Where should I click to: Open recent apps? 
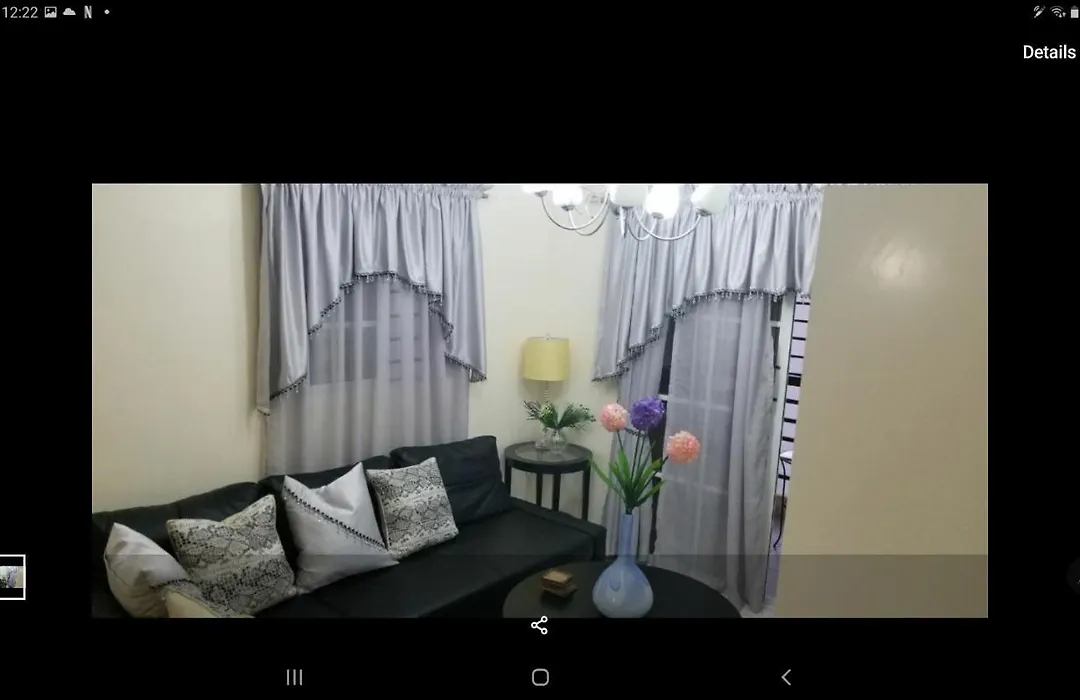294,677
